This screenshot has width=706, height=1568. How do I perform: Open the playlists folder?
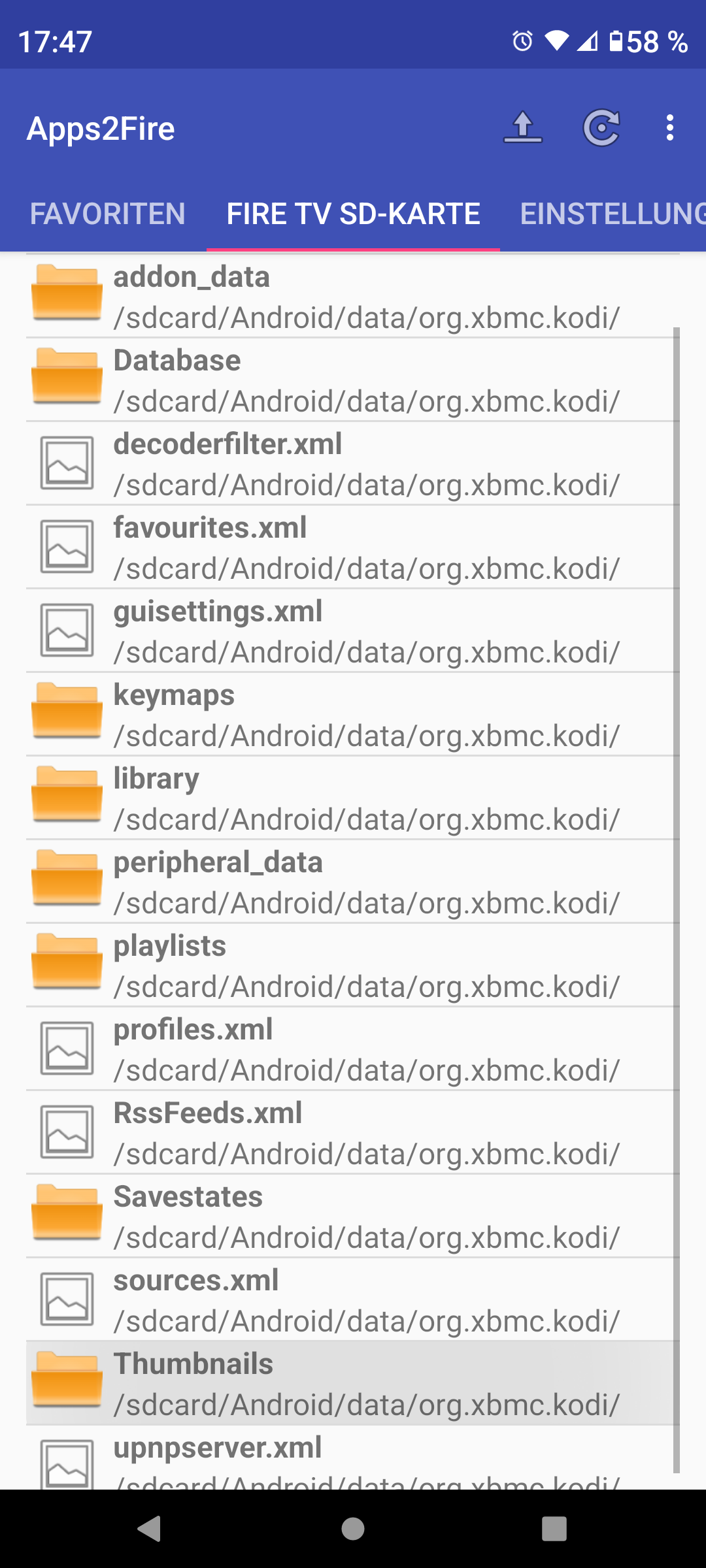[353, 965]
